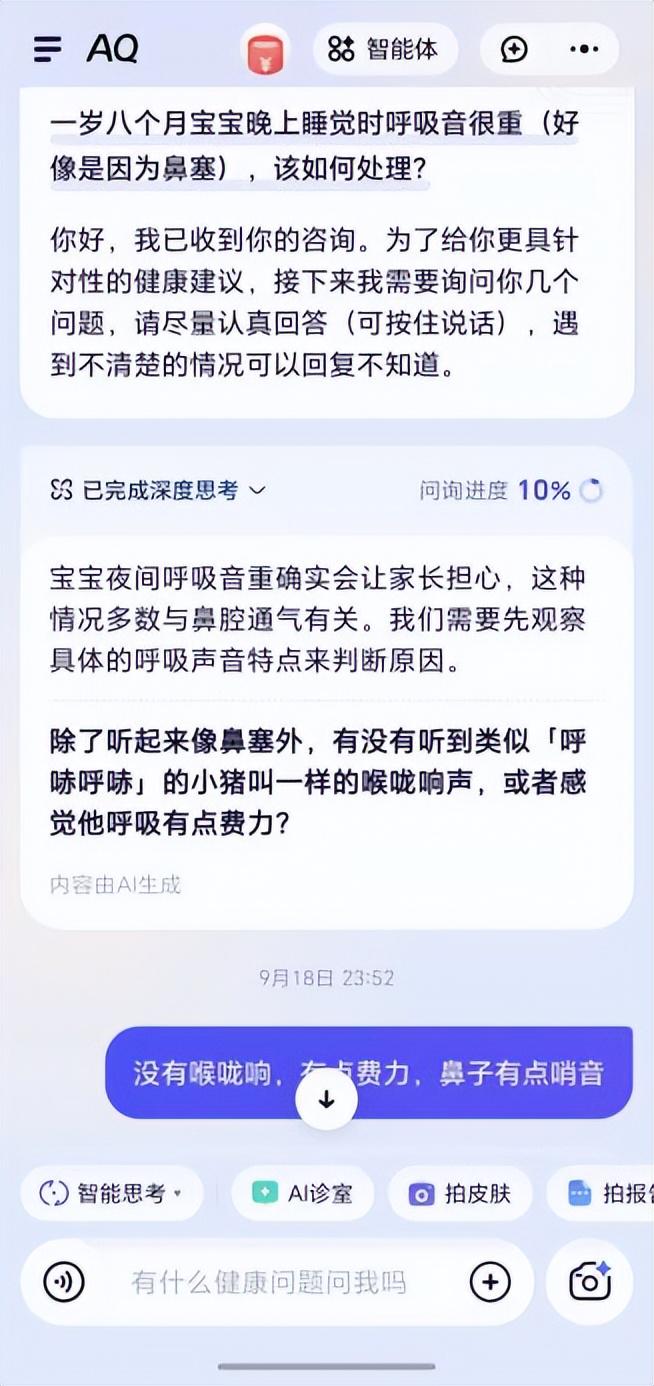Select the 拍皮肤 chip
Image resolution: width=654 pixels, height=1386 pixels.
(x=461, y=1193)
